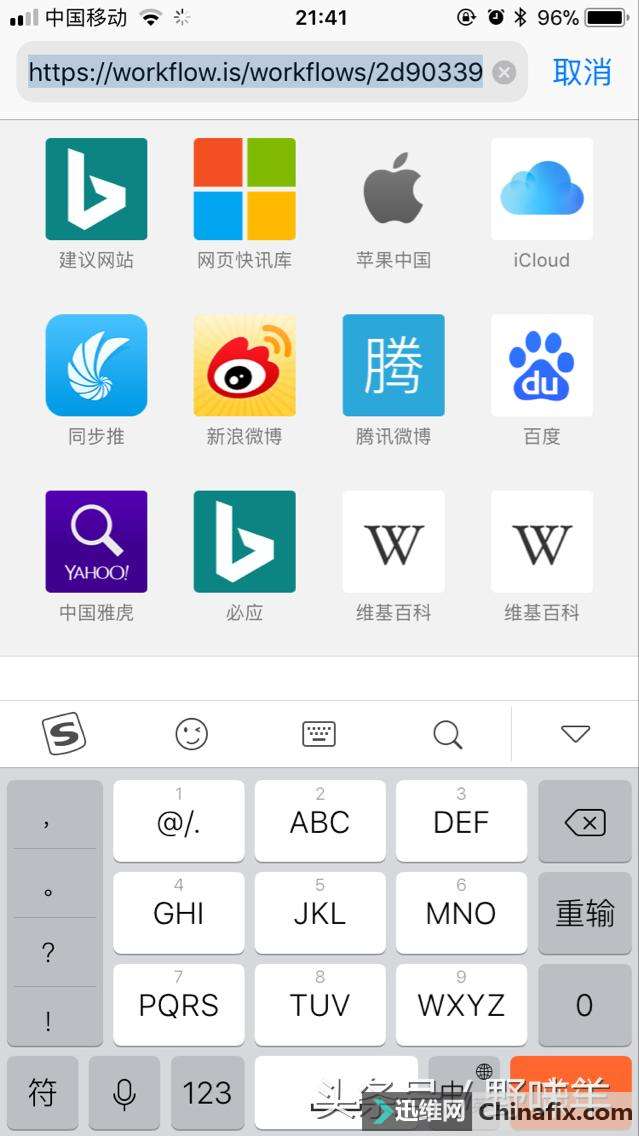This screenshot has height=1136, width=639.
Task: Go to the 腾讯微博 bookmark
Action: click(x=393, y=366)
